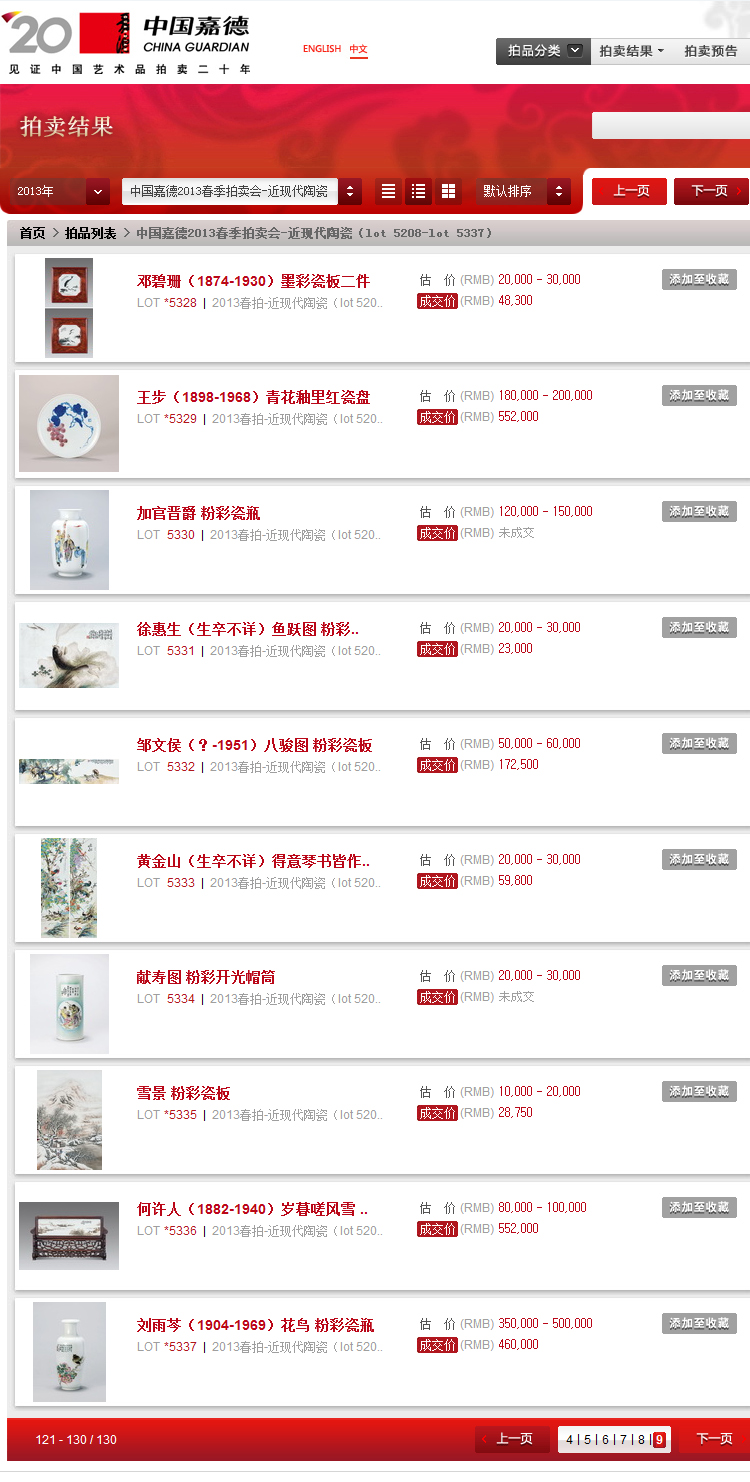
Task: Open the 拍卖预告 menu item
Action: click(x=710, y=50)
